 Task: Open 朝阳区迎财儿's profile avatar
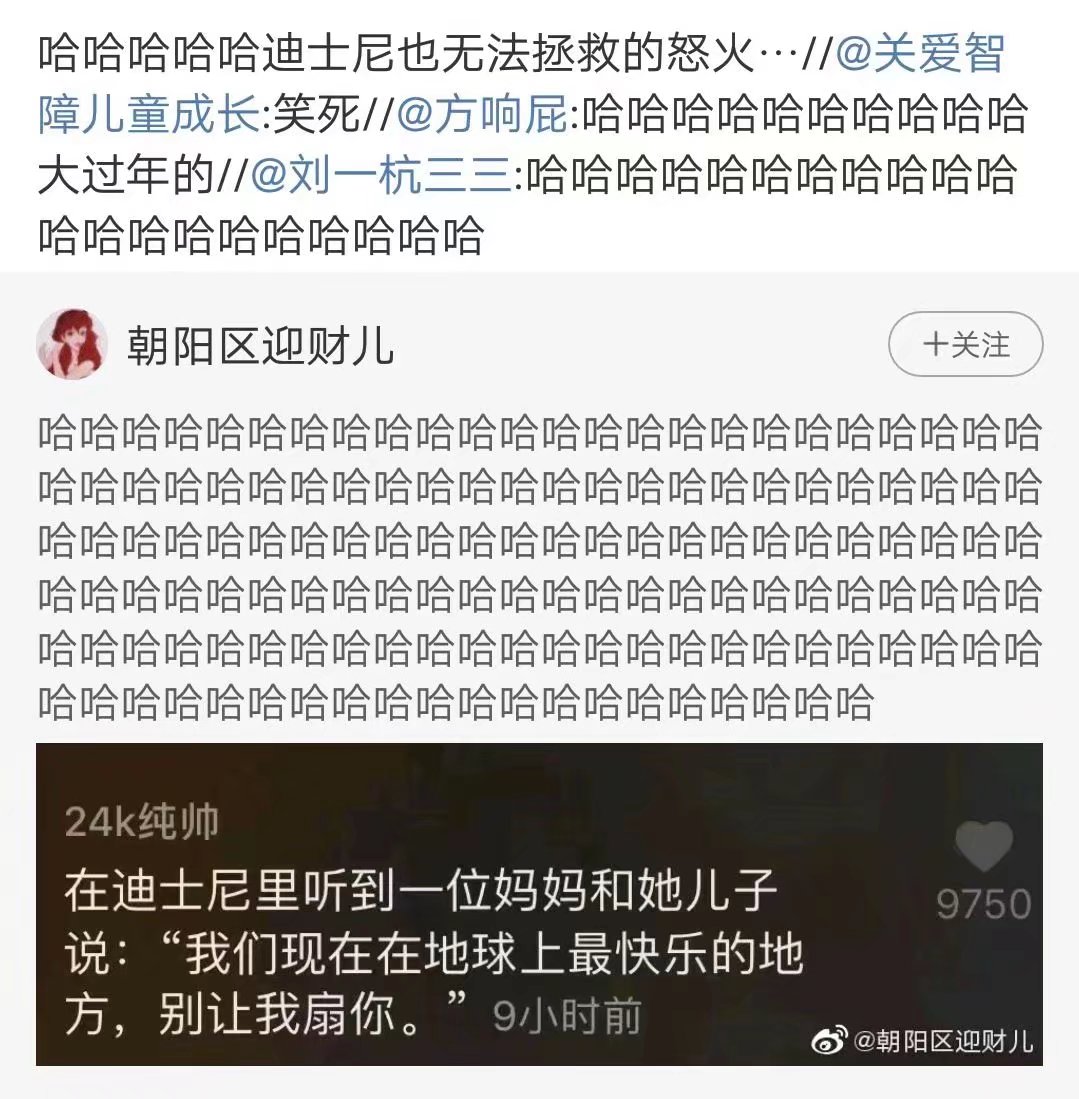point(72,344)
